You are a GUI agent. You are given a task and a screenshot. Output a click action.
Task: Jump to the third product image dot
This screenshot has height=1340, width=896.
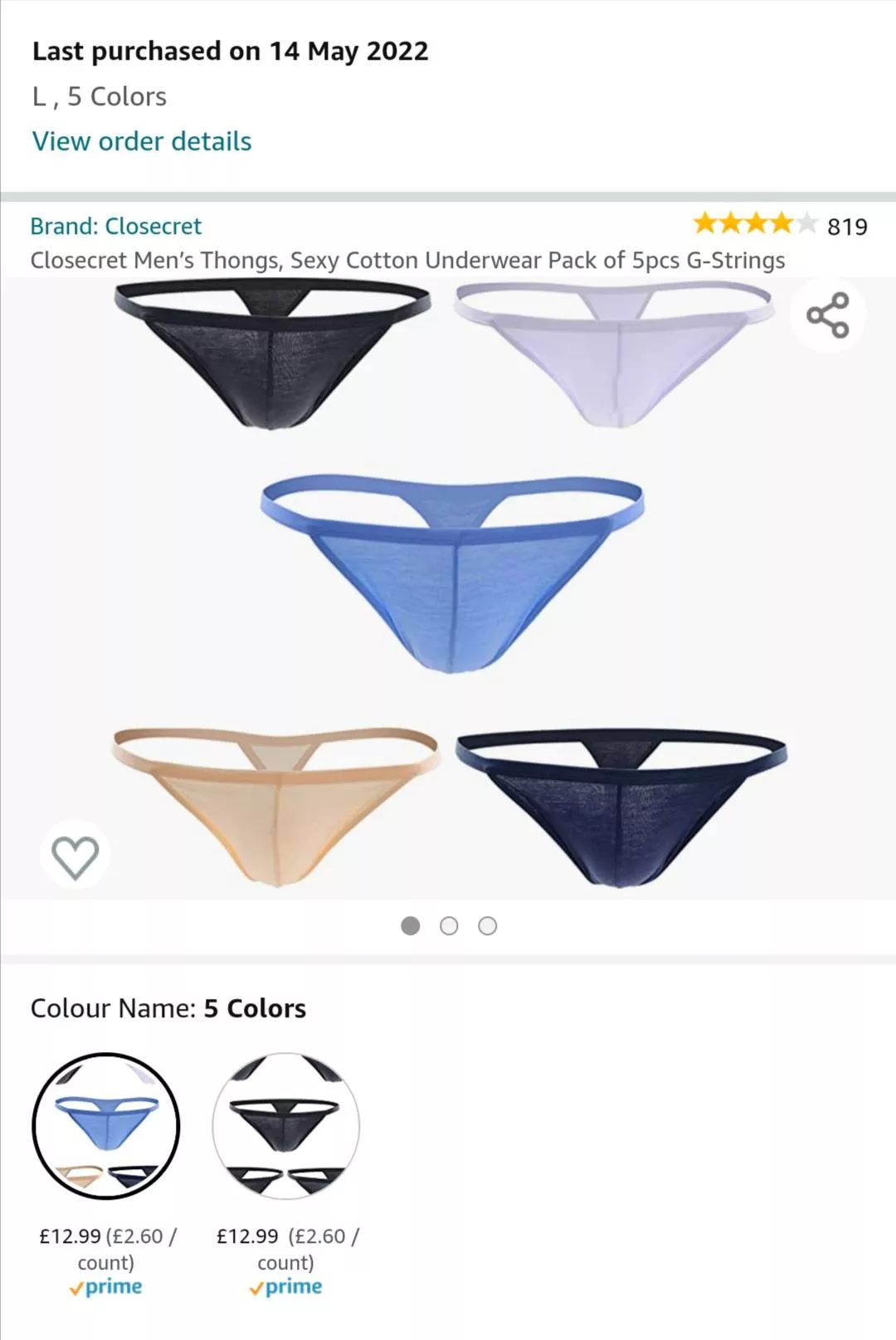pos(488,926)
